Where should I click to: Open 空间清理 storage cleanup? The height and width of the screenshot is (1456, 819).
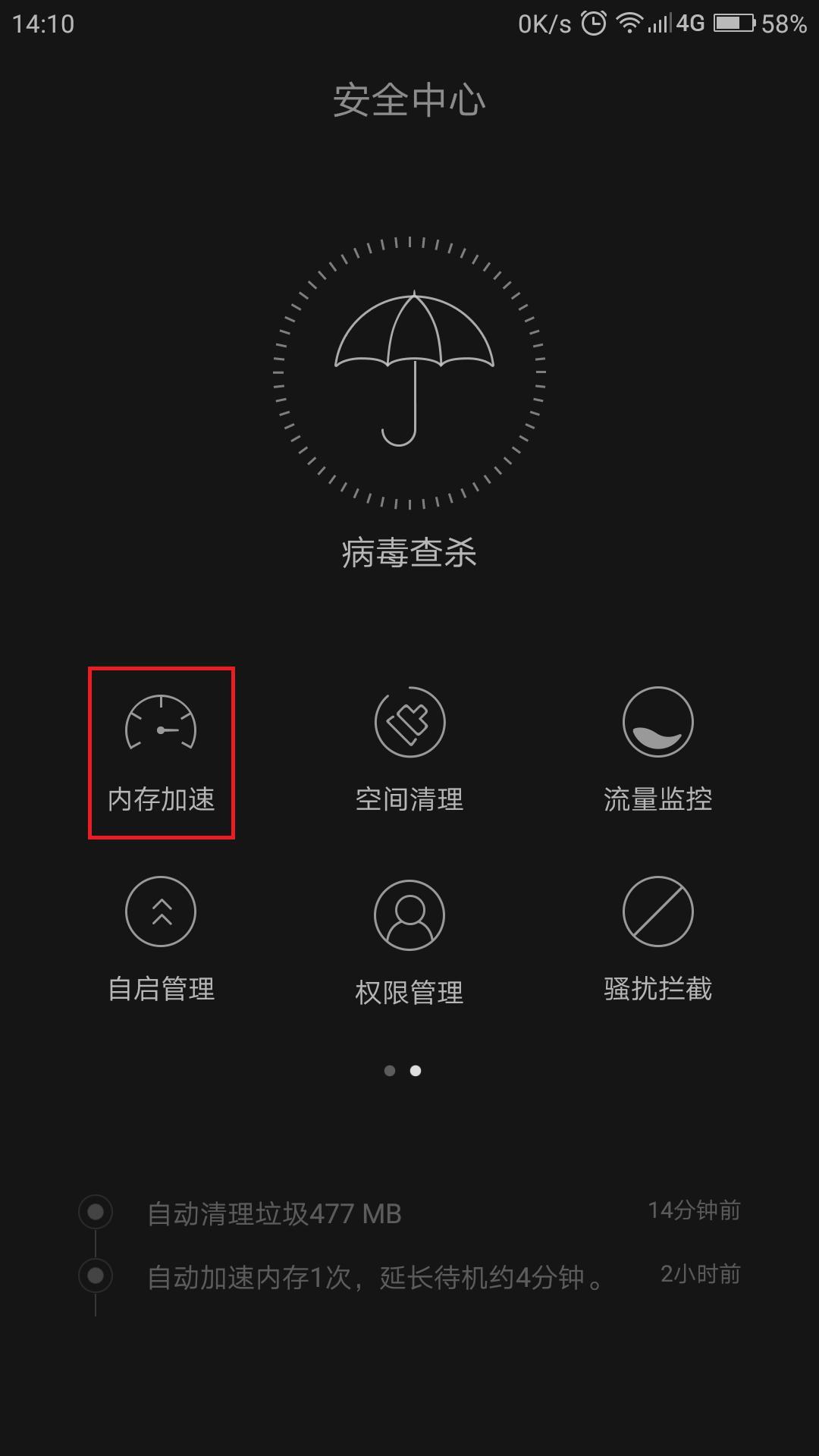[409, 752]
